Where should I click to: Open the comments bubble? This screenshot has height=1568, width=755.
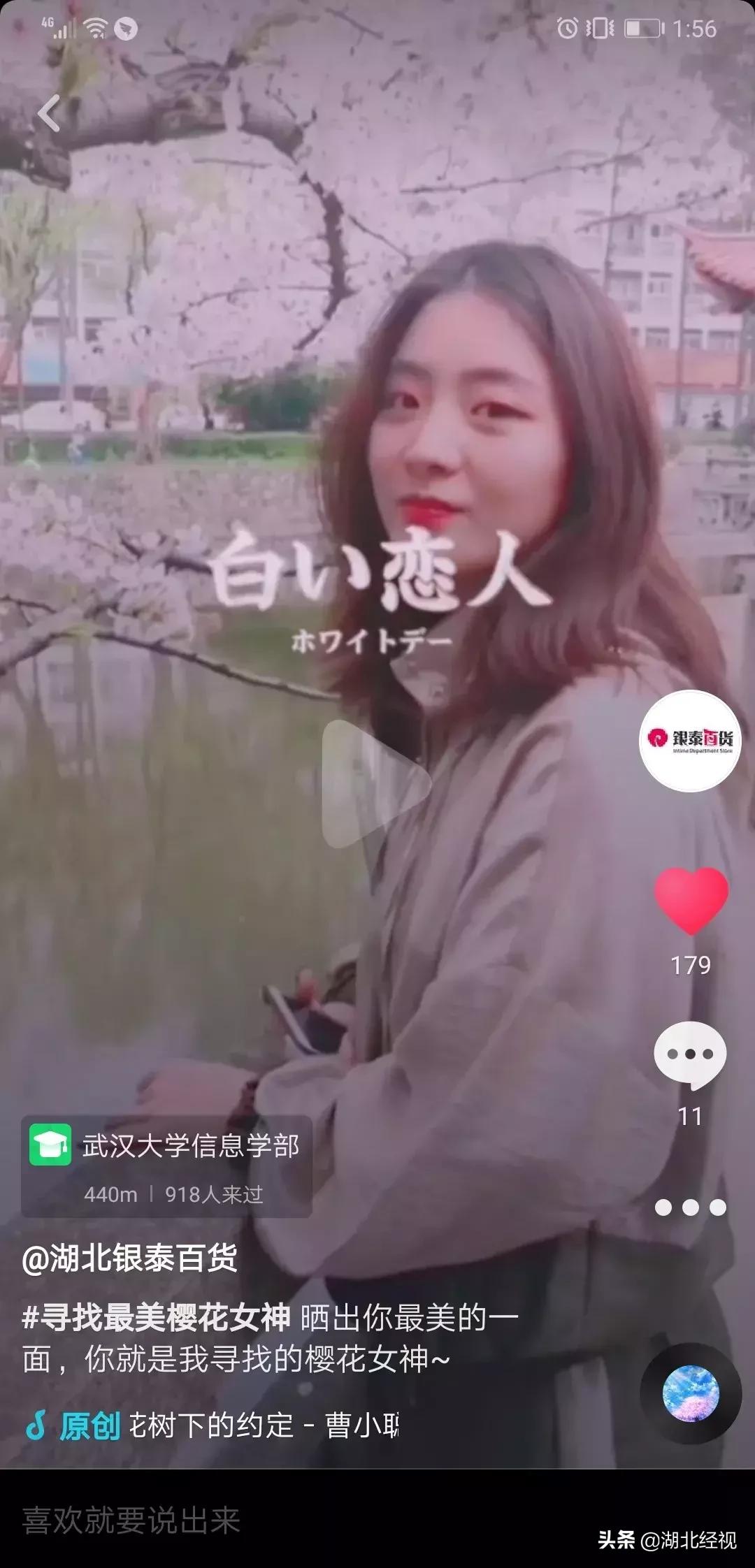[690, 1055]
